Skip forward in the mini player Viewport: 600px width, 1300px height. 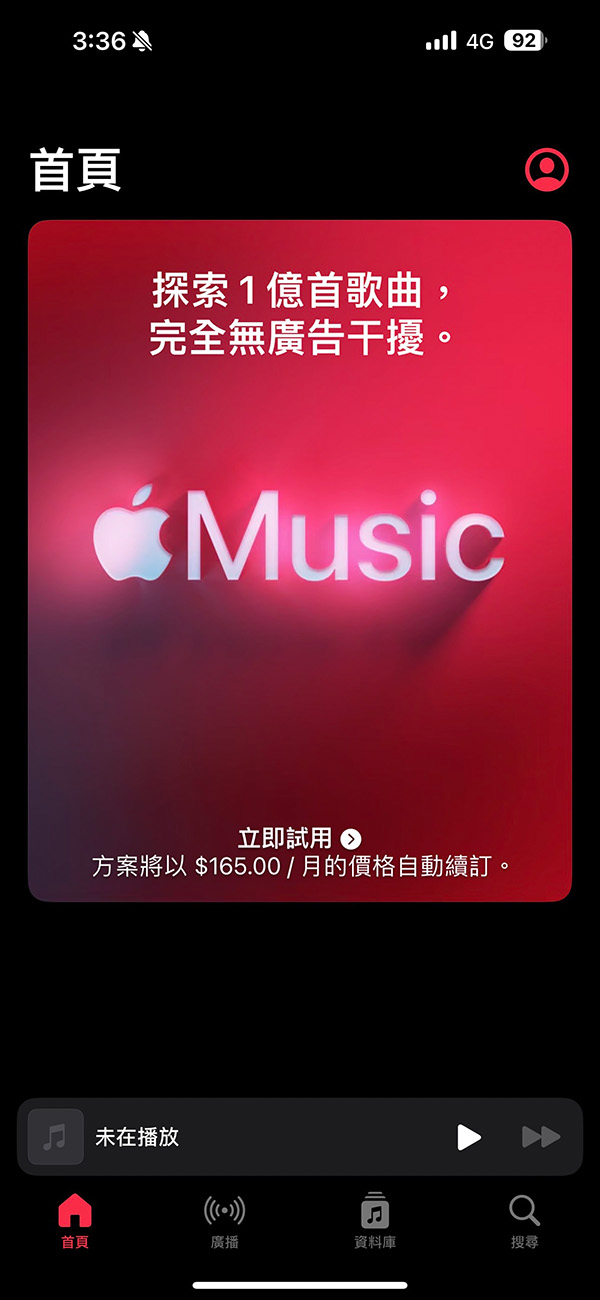click(x=541, y=1137)
